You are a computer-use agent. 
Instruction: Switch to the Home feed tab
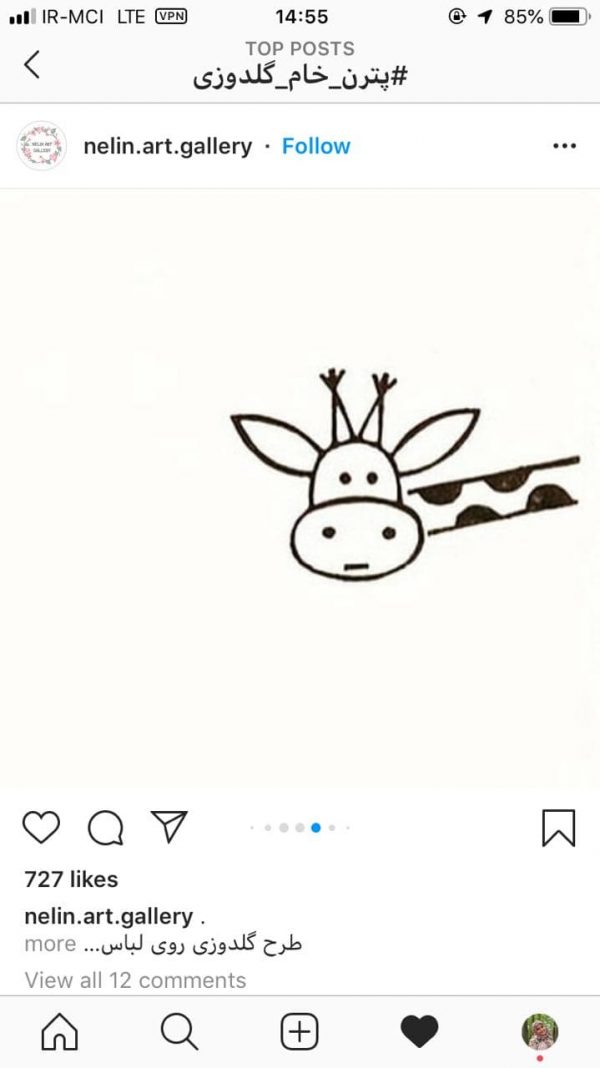[60, 1031]
